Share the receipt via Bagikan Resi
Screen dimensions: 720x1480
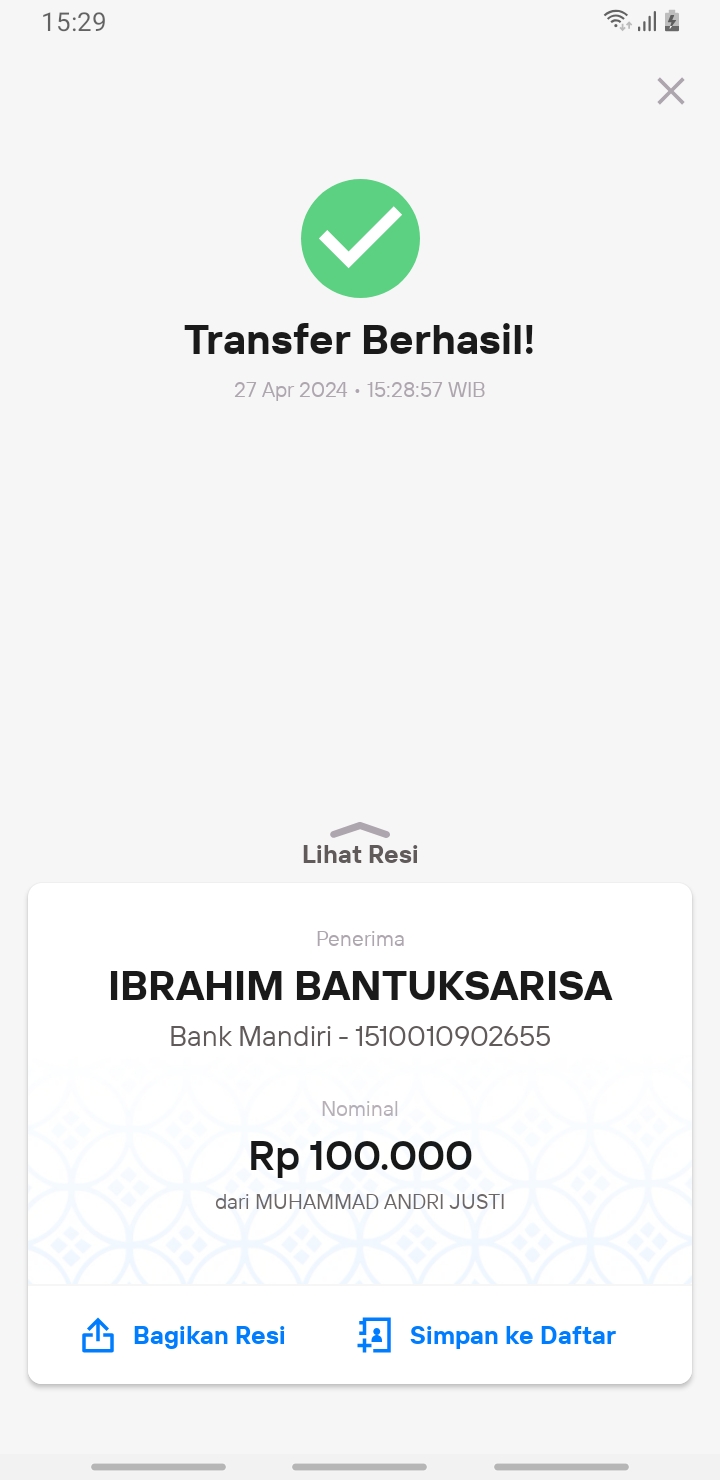click(184, 1335)
